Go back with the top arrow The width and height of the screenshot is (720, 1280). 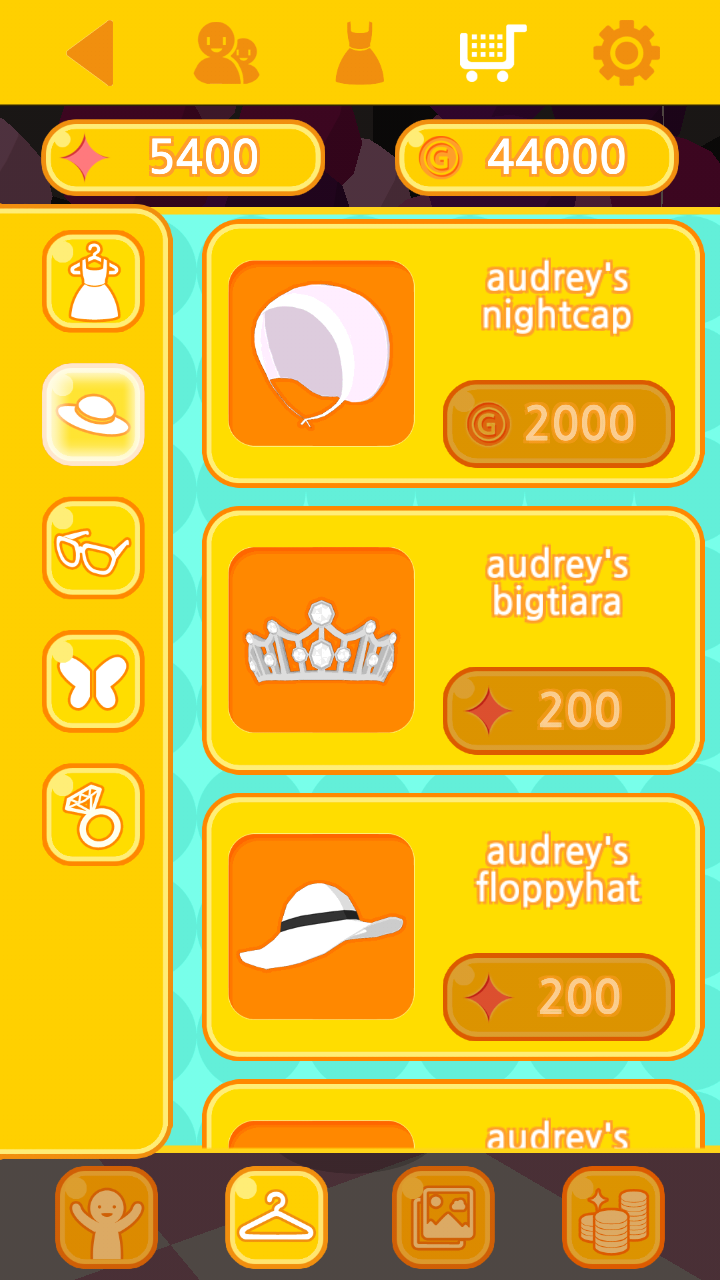pyautogui.click(x=92, y=52)
